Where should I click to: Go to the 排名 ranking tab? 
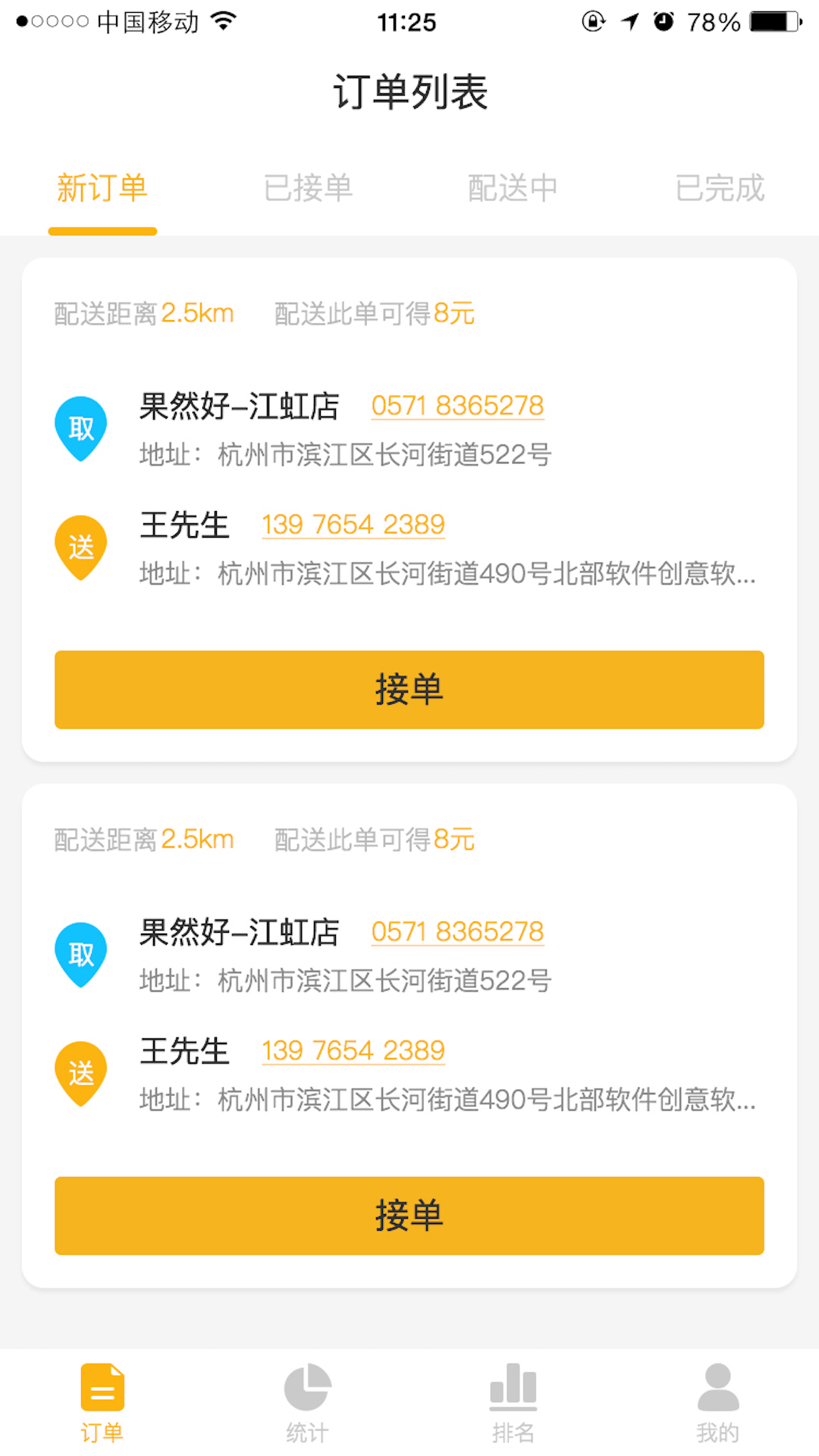[x=513, y=1403]
